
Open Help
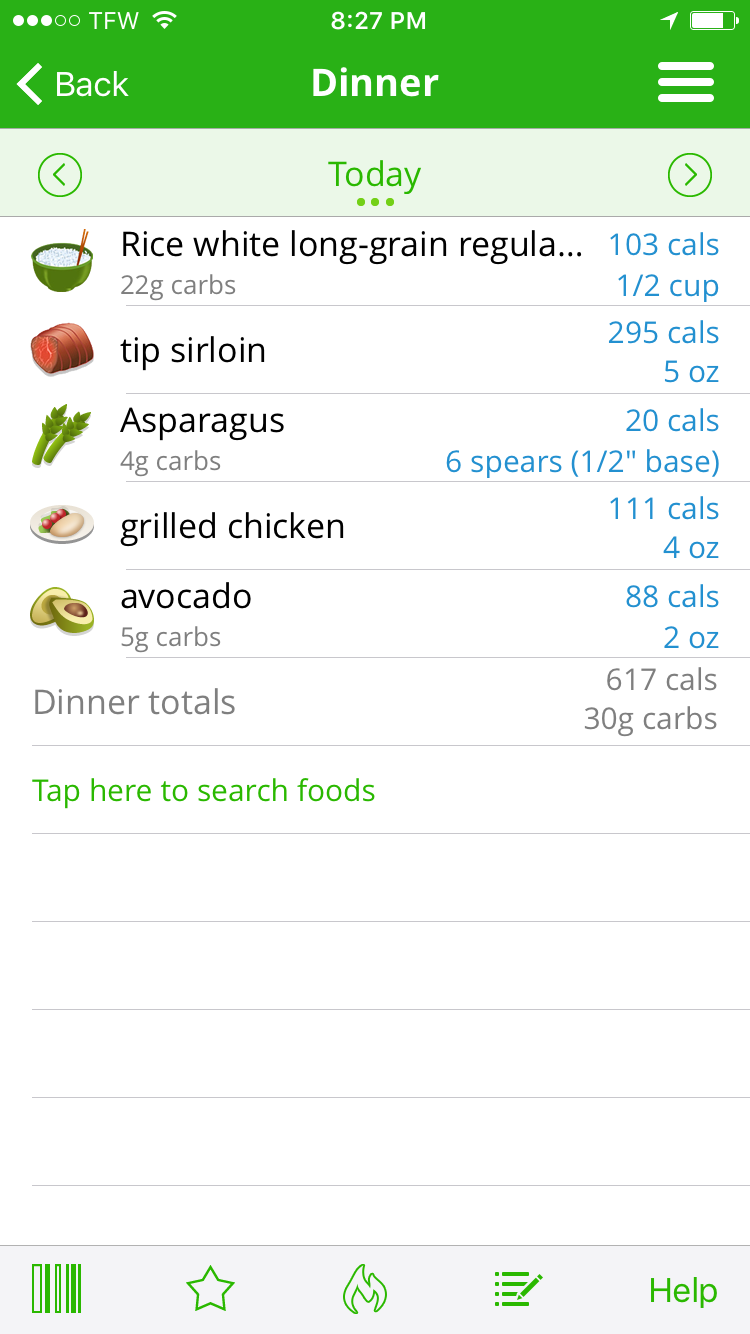click(x=683, y=1291)
